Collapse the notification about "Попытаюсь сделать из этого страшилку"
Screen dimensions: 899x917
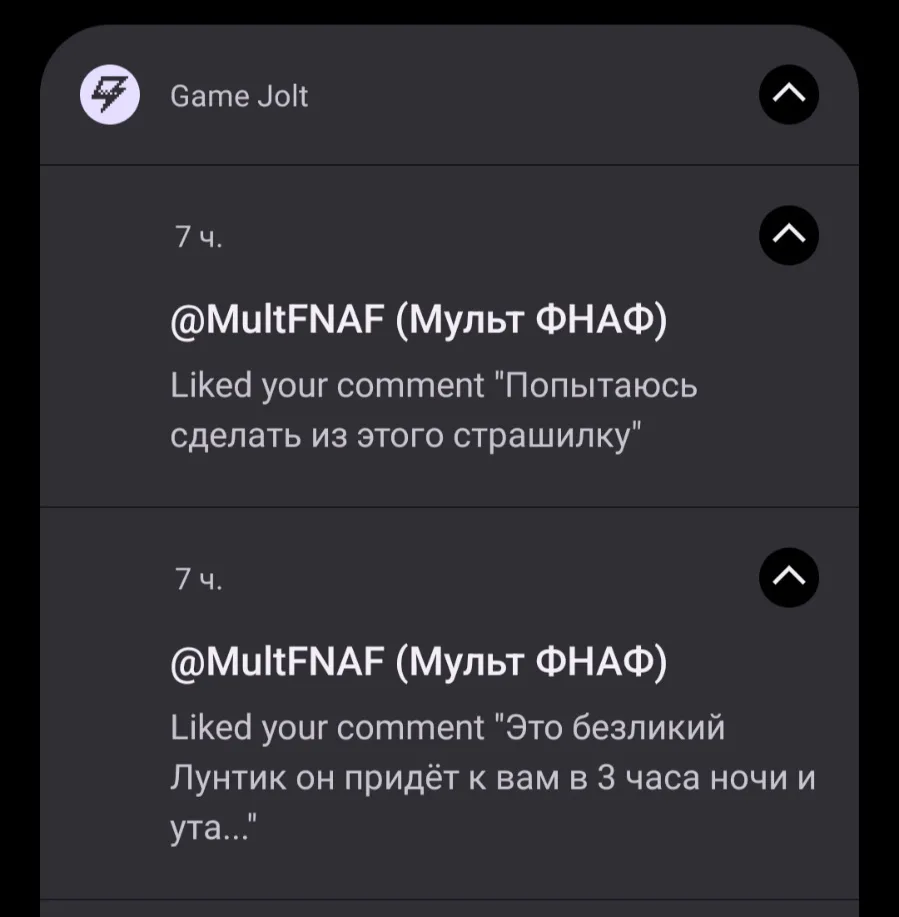pos(788,235)
